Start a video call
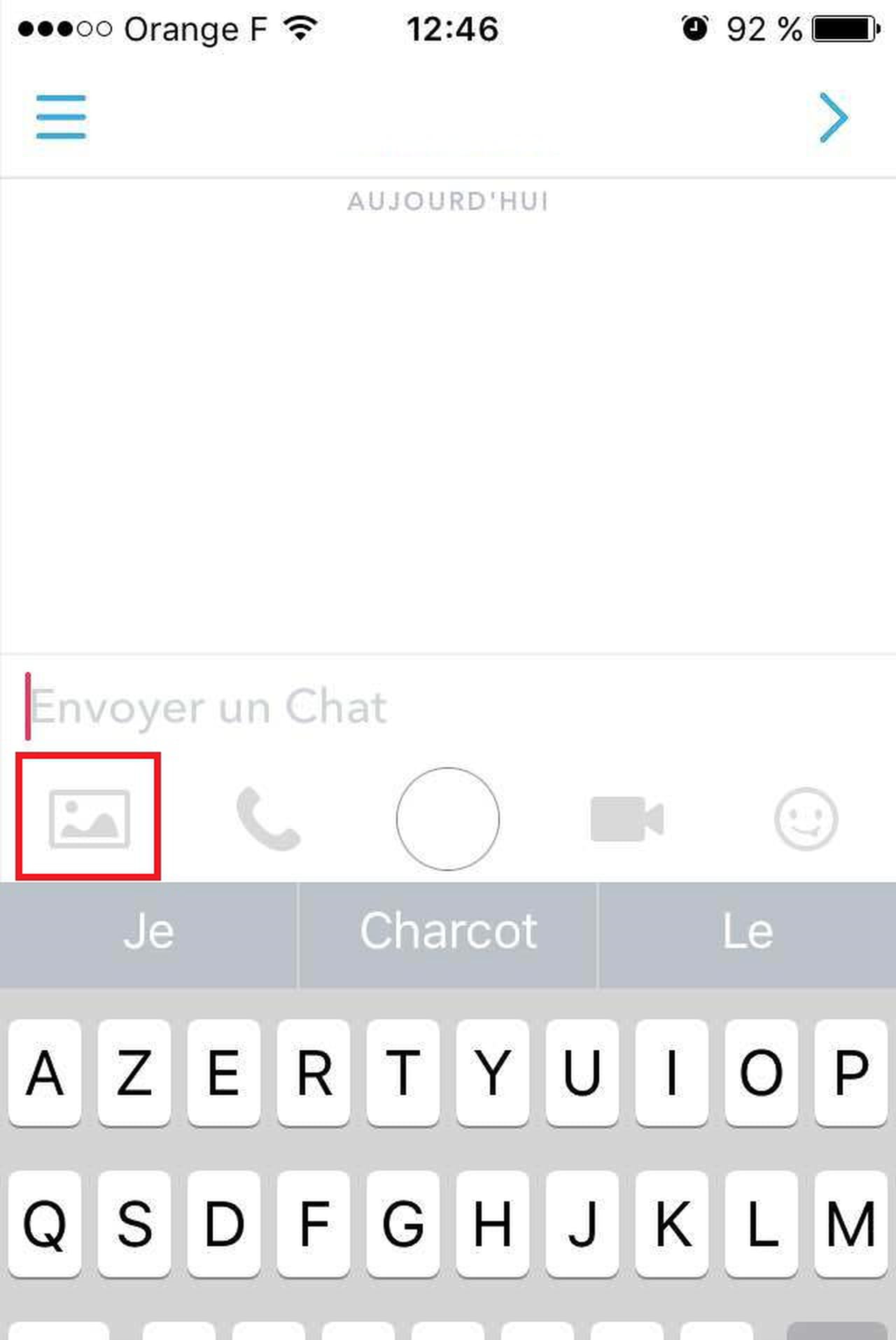This screenshot has width=896, height=1340. (x=627, y=818)
